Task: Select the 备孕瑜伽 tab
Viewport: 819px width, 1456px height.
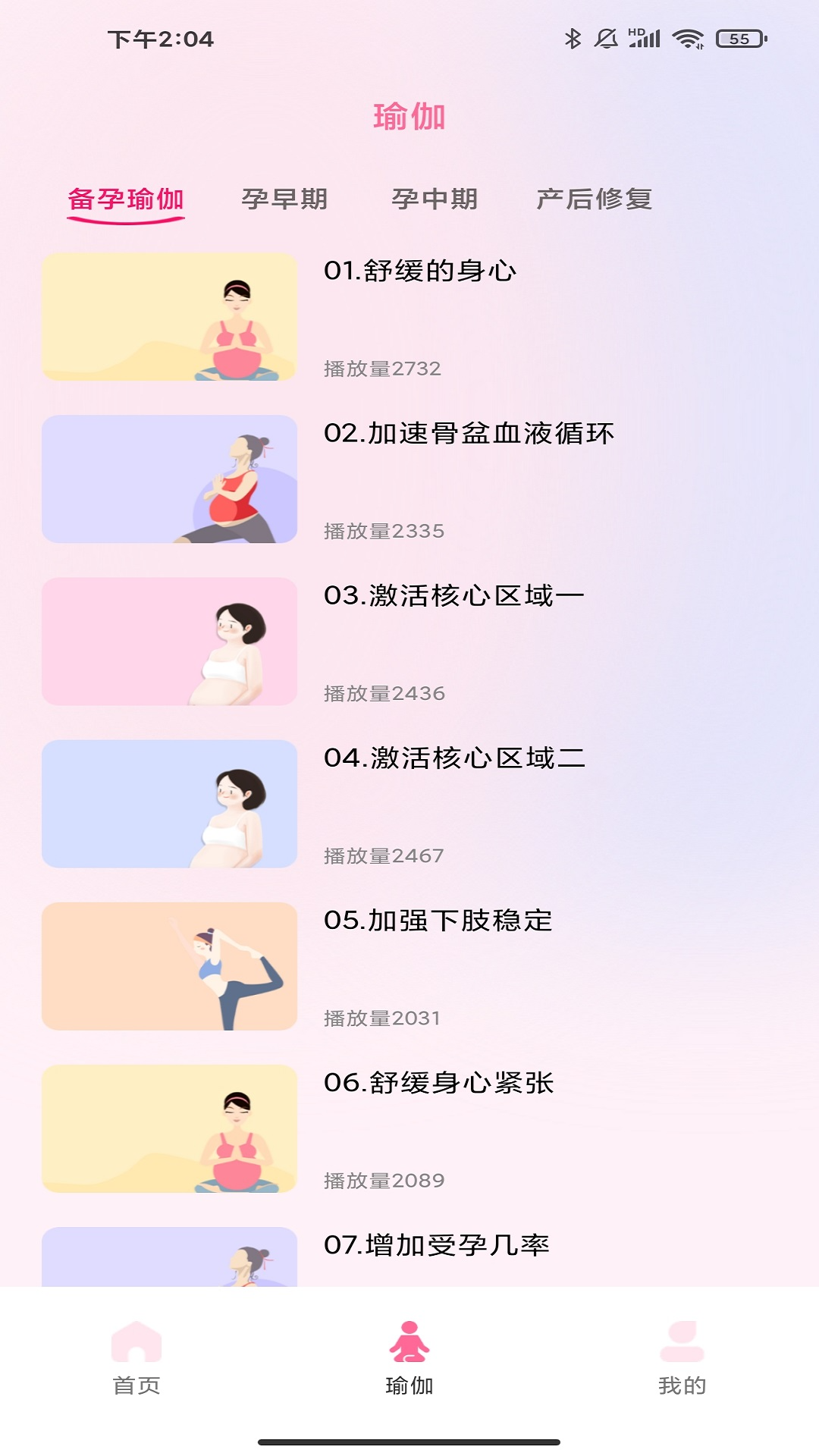Action: (x=126, y=199)
